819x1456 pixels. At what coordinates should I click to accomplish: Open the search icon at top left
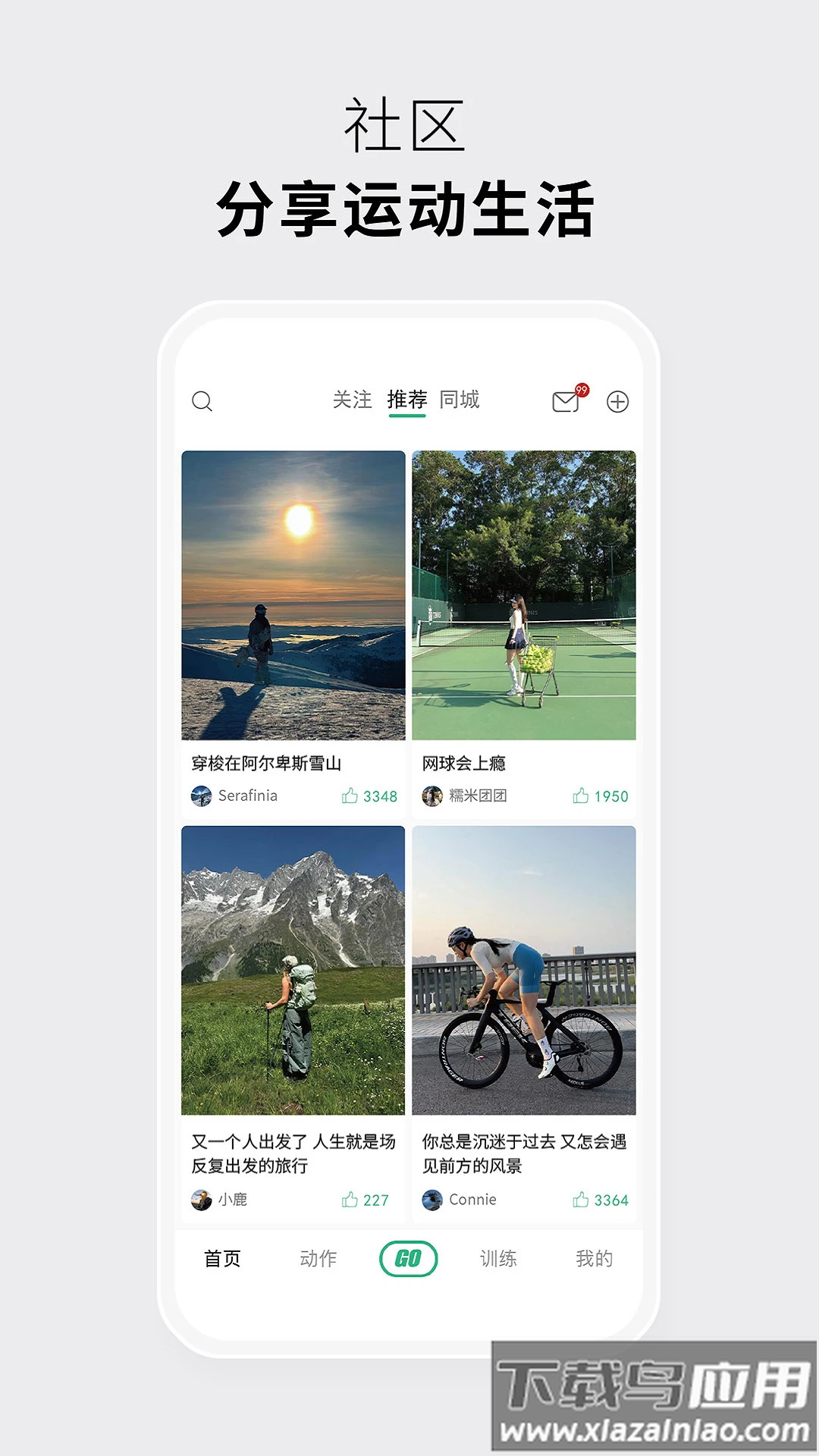[x=202, y=401]
